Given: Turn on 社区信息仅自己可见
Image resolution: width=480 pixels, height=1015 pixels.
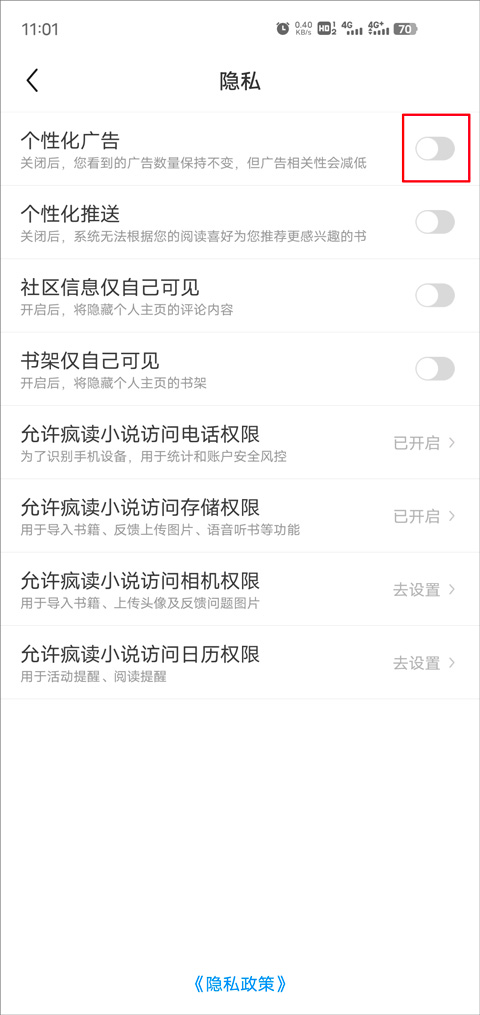Looking at the screenshot, I should (435, 296).
